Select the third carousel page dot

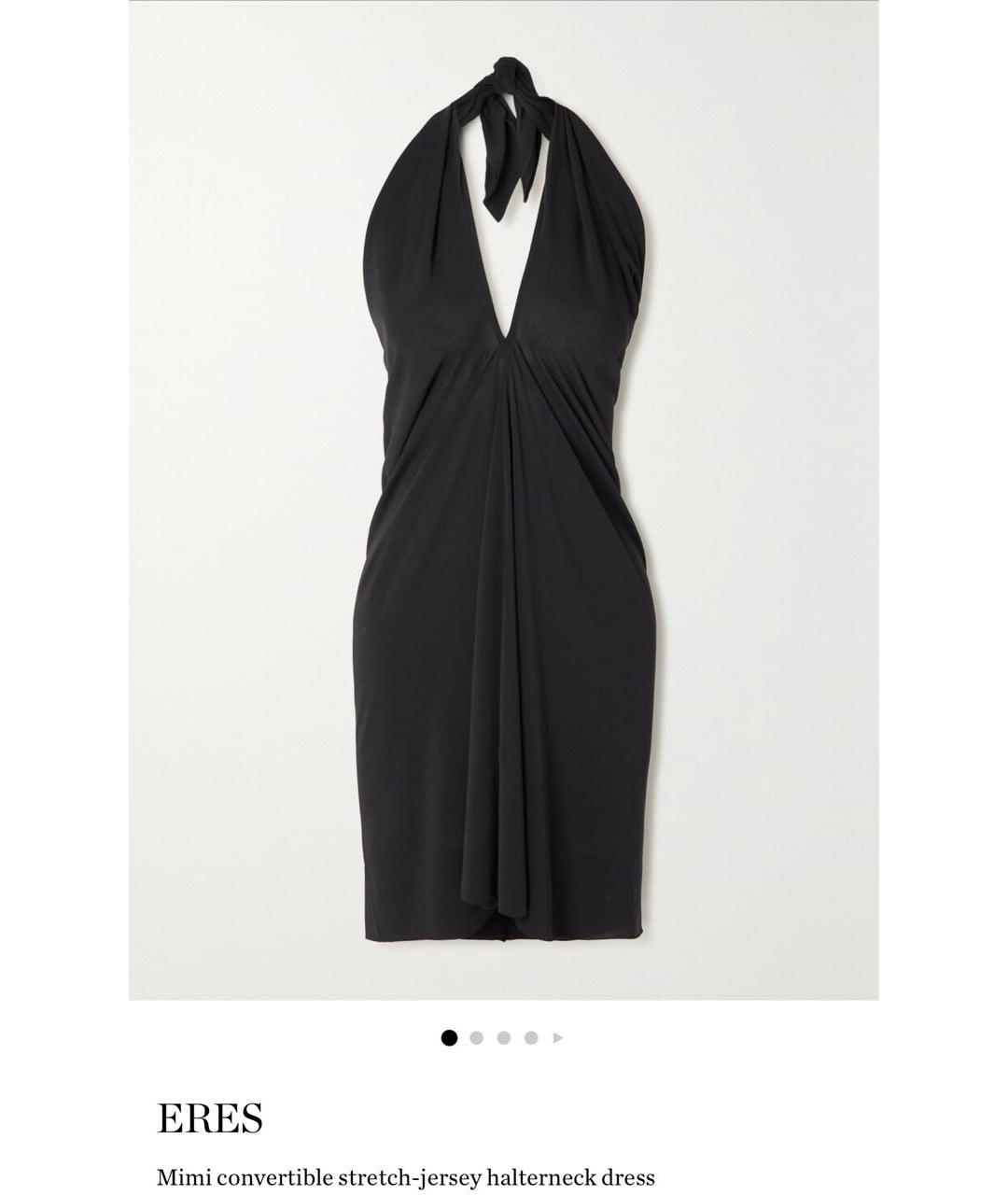tap(504, 1037)
